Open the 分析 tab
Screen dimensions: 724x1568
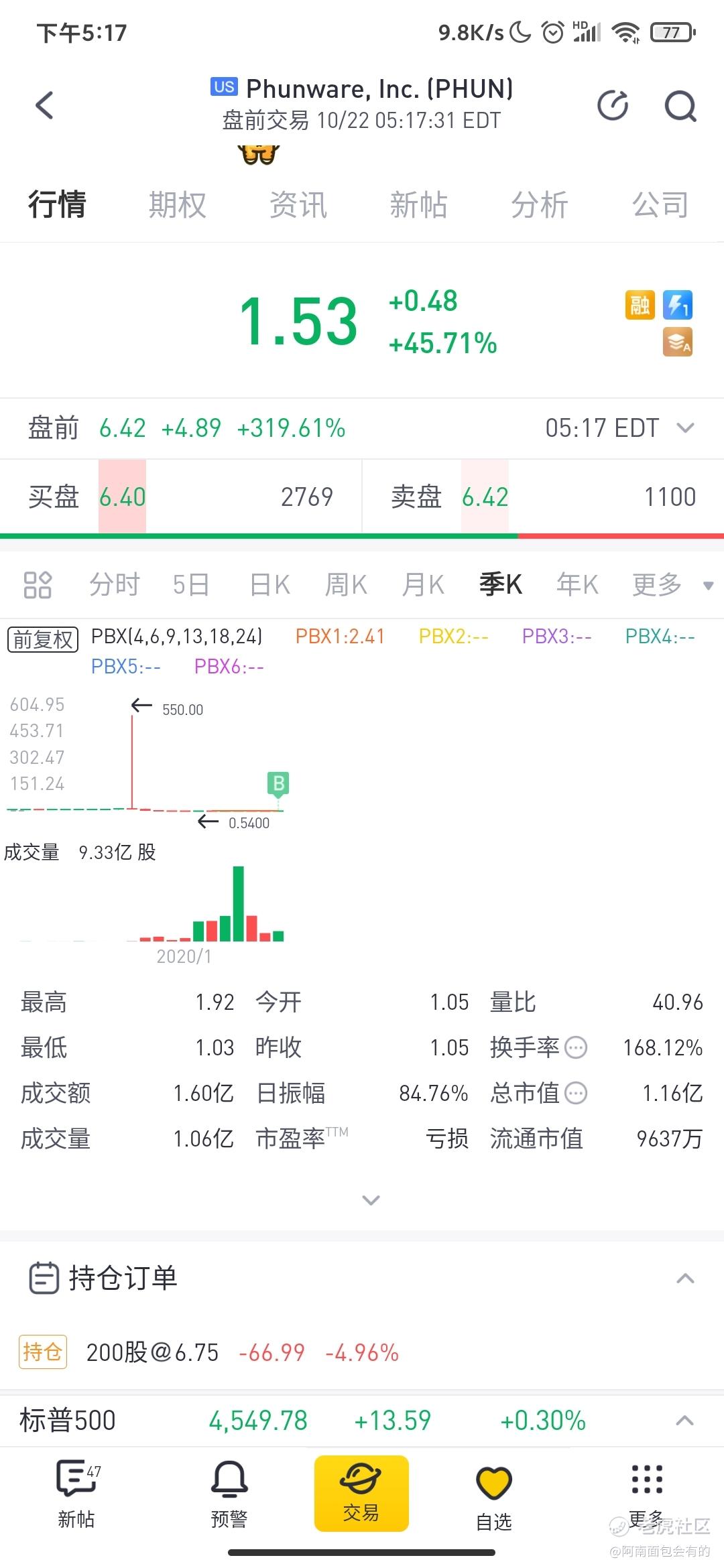(x=540, y=204)
